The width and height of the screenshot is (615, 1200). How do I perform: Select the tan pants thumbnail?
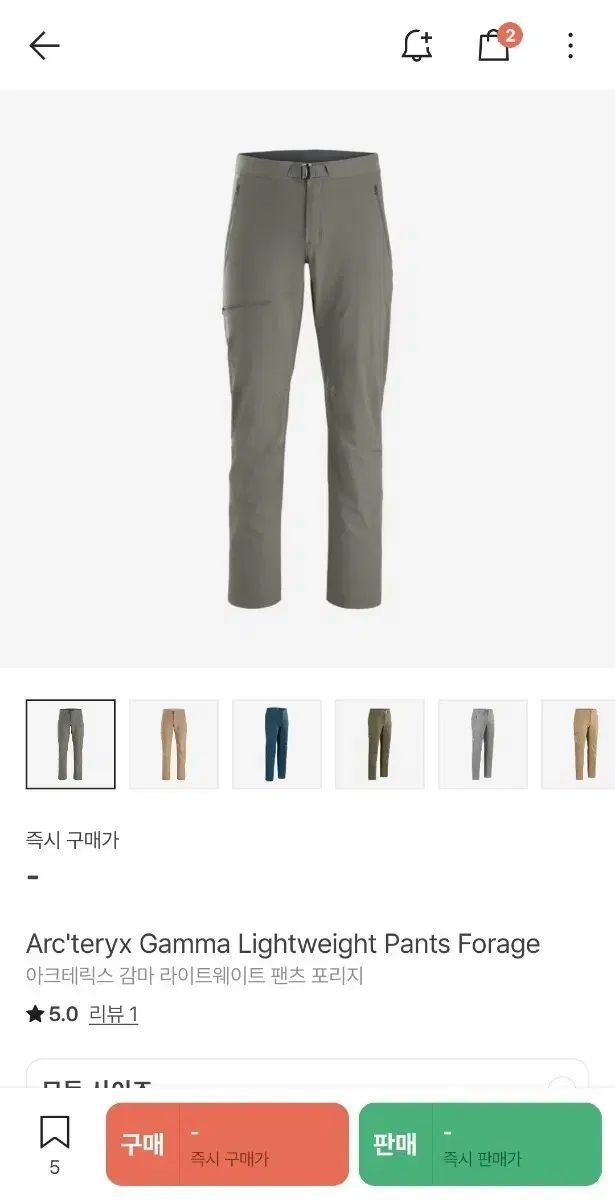click(x=174, y=744)
